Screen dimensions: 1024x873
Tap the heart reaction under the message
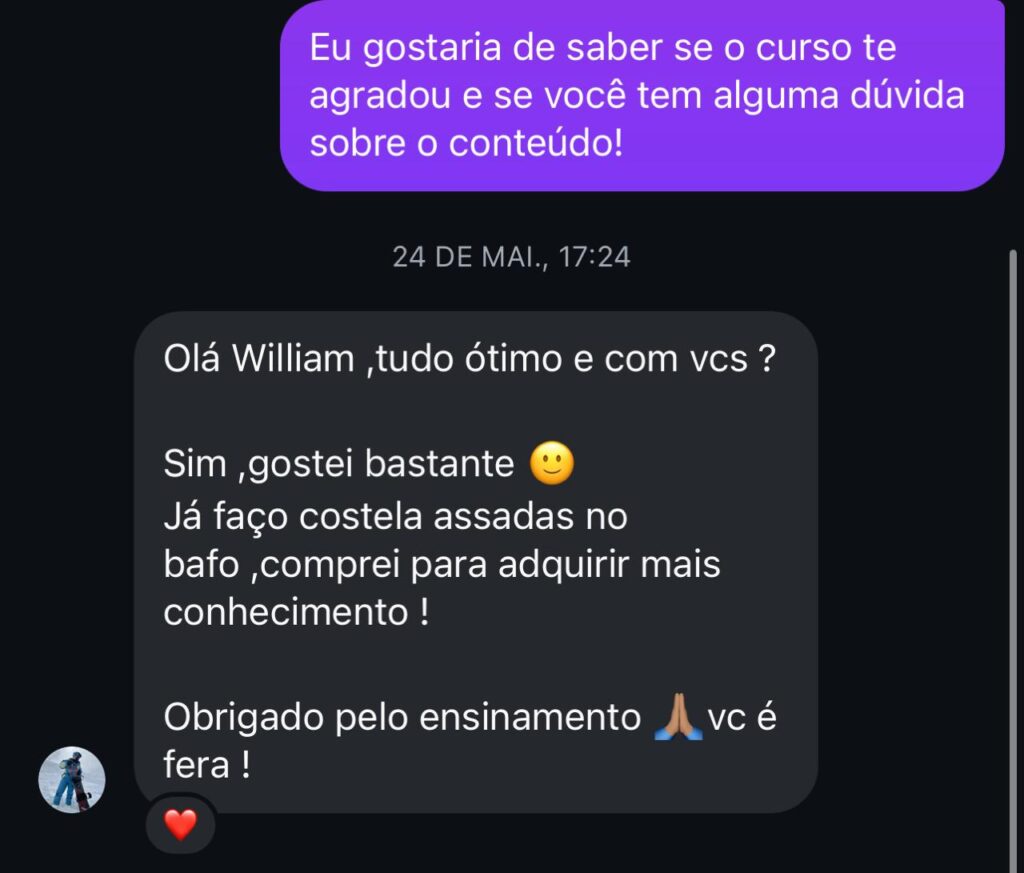(x=180, y=826)
